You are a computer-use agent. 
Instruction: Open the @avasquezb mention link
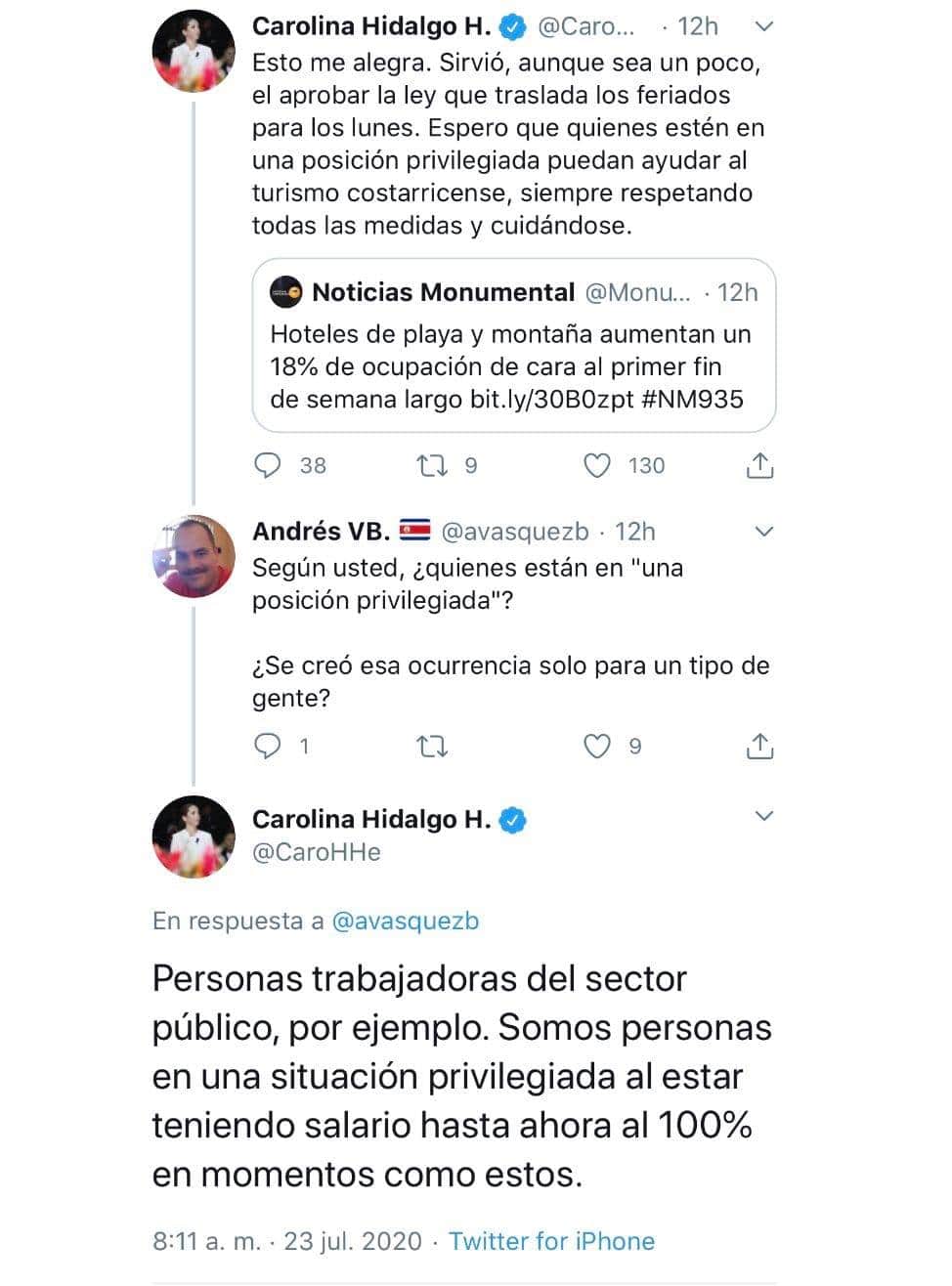click(x=406, y=921)
